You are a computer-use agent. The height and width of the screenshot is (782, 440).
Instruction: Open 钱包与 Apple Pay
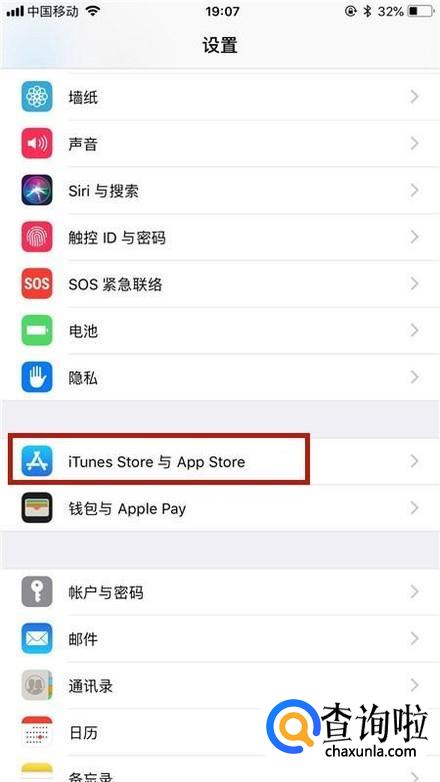tap(220, 508)
